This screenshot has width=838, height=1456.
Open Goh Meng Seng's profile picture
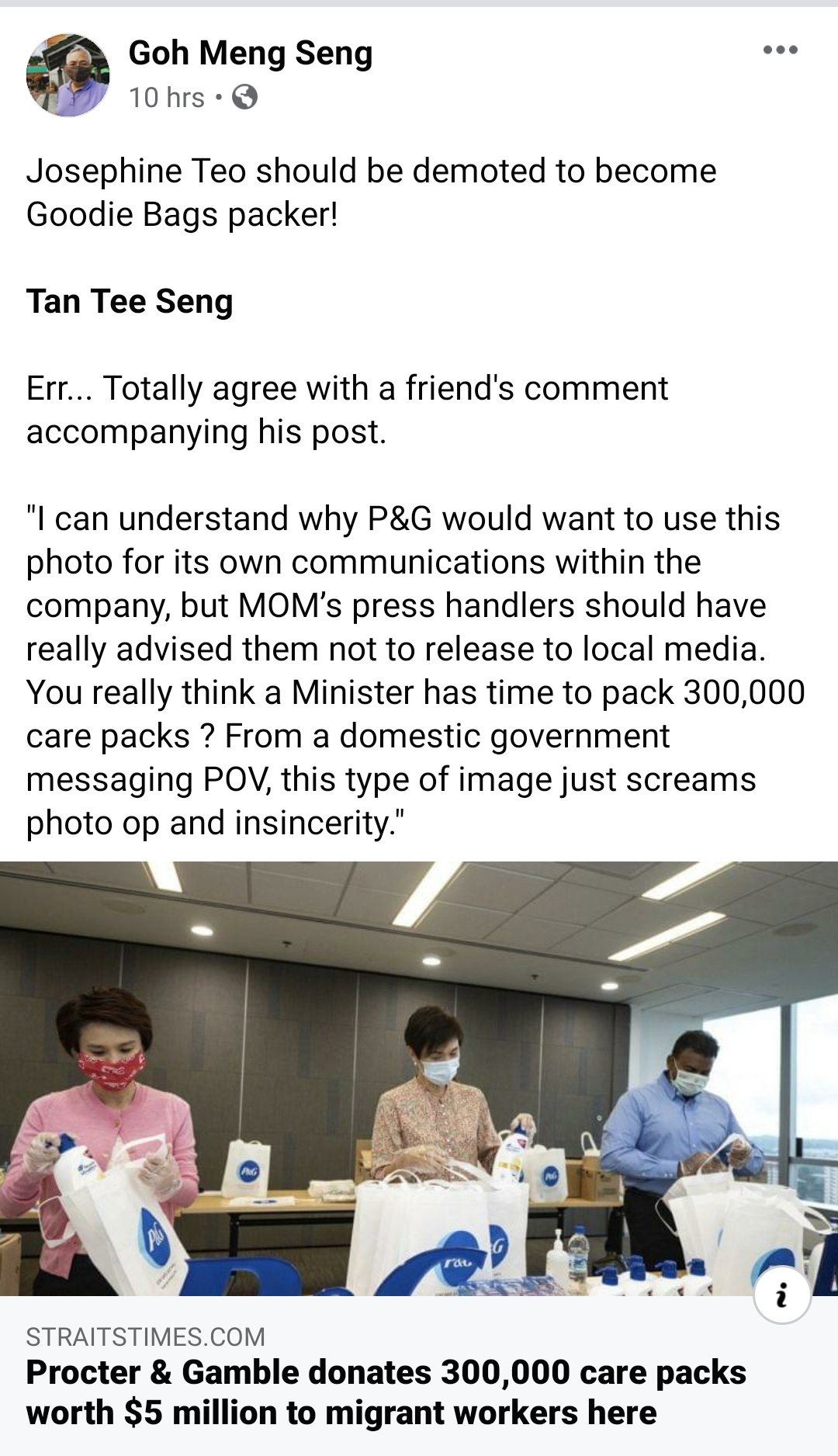pyautogui.click(x=68, y=75)
